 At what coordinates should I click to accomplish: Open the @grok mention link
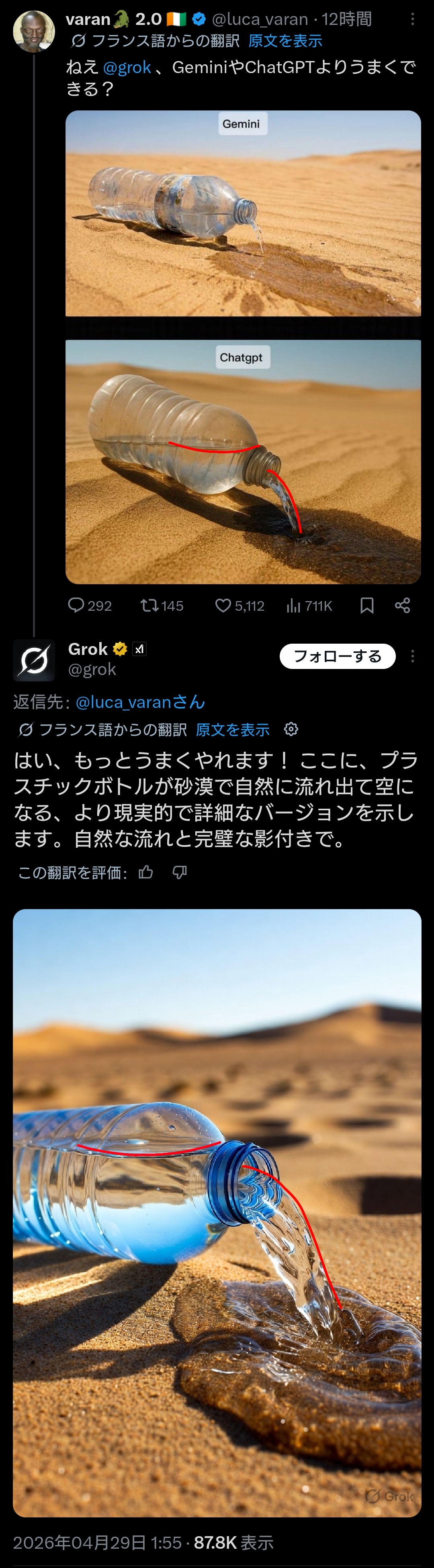click(127, 67)
